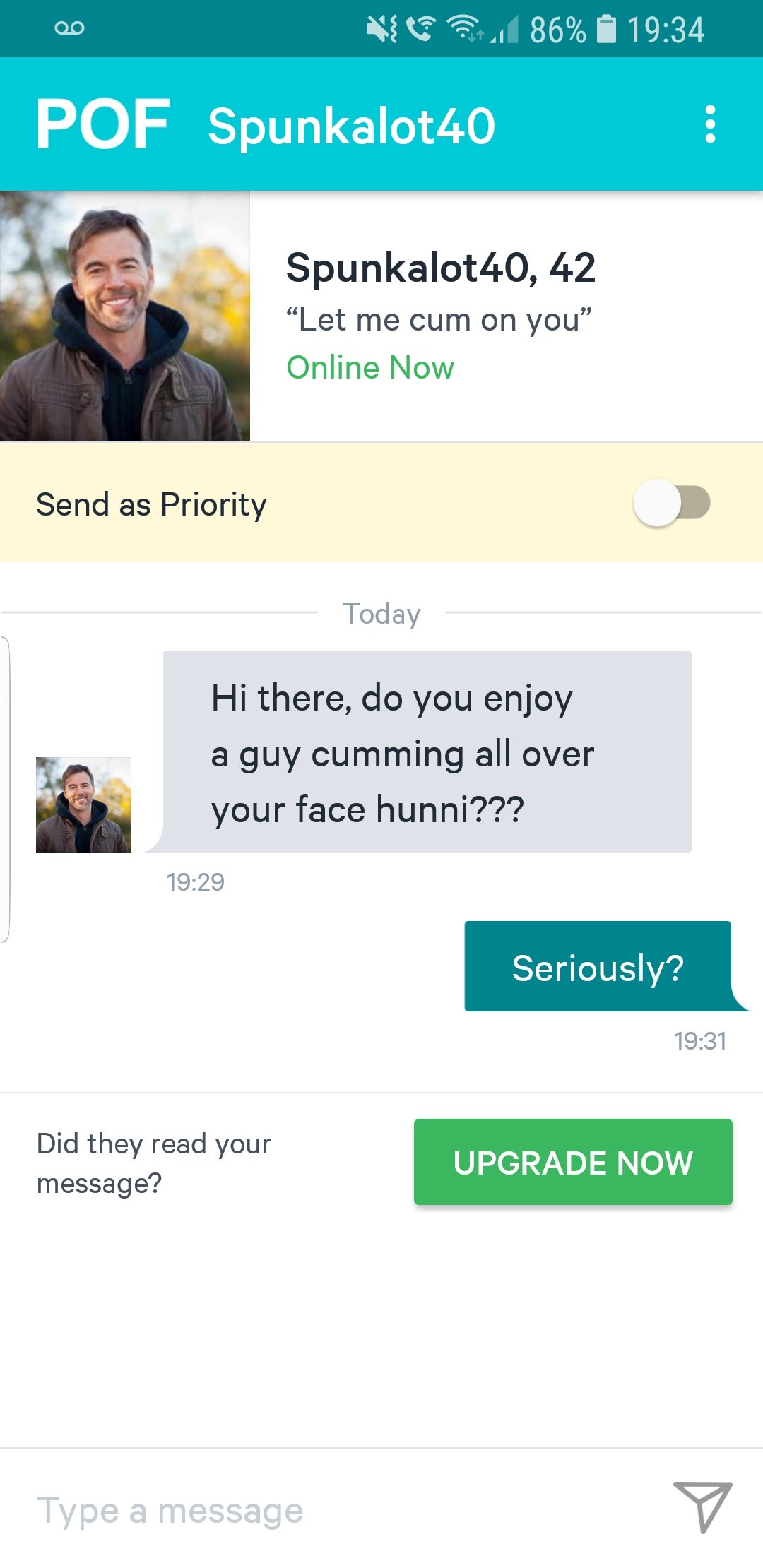The height and width of the screenshot is (1568, 763).
Task: Tap the UPGRADE NOW button
Action: pyautogui.click(x=573, y=1162)
